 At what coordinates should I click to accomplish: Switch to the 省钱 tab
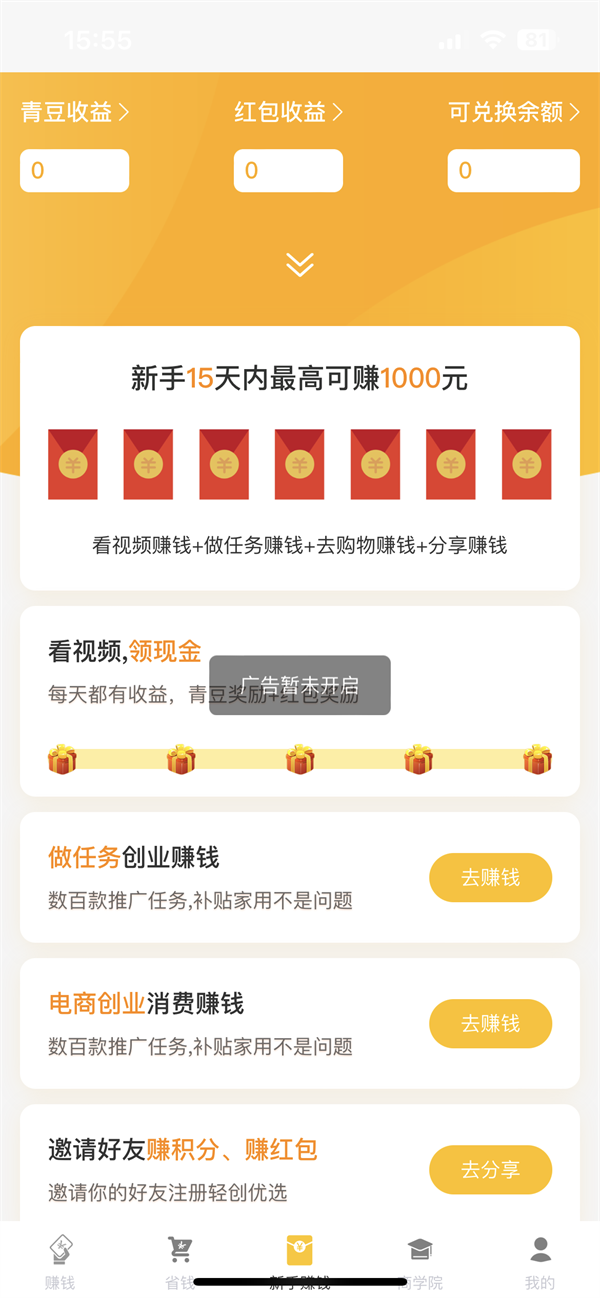point(180,1260)
